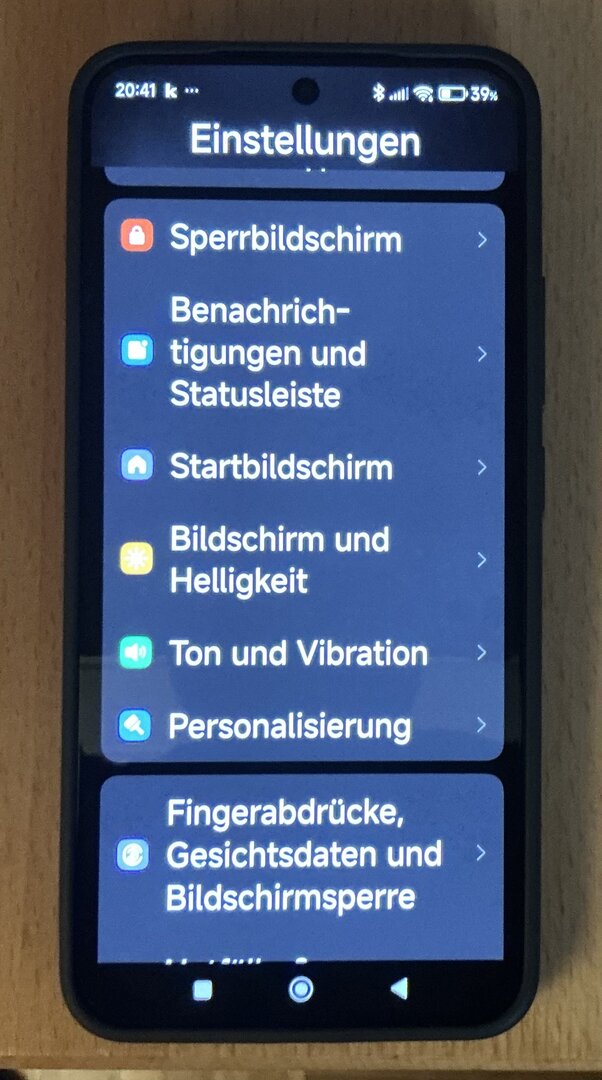Go to the home screen
Screen dimensions: 602x1080
(301, 989)
